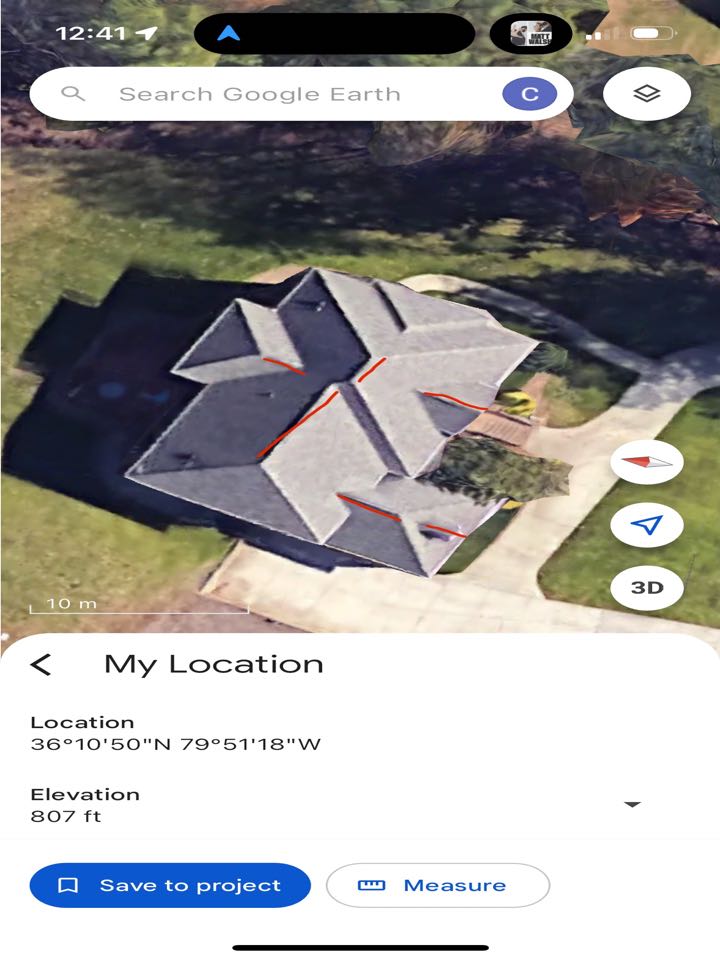
Task: Expand the elevation details arrow
Action: click(x=632, y=804)
